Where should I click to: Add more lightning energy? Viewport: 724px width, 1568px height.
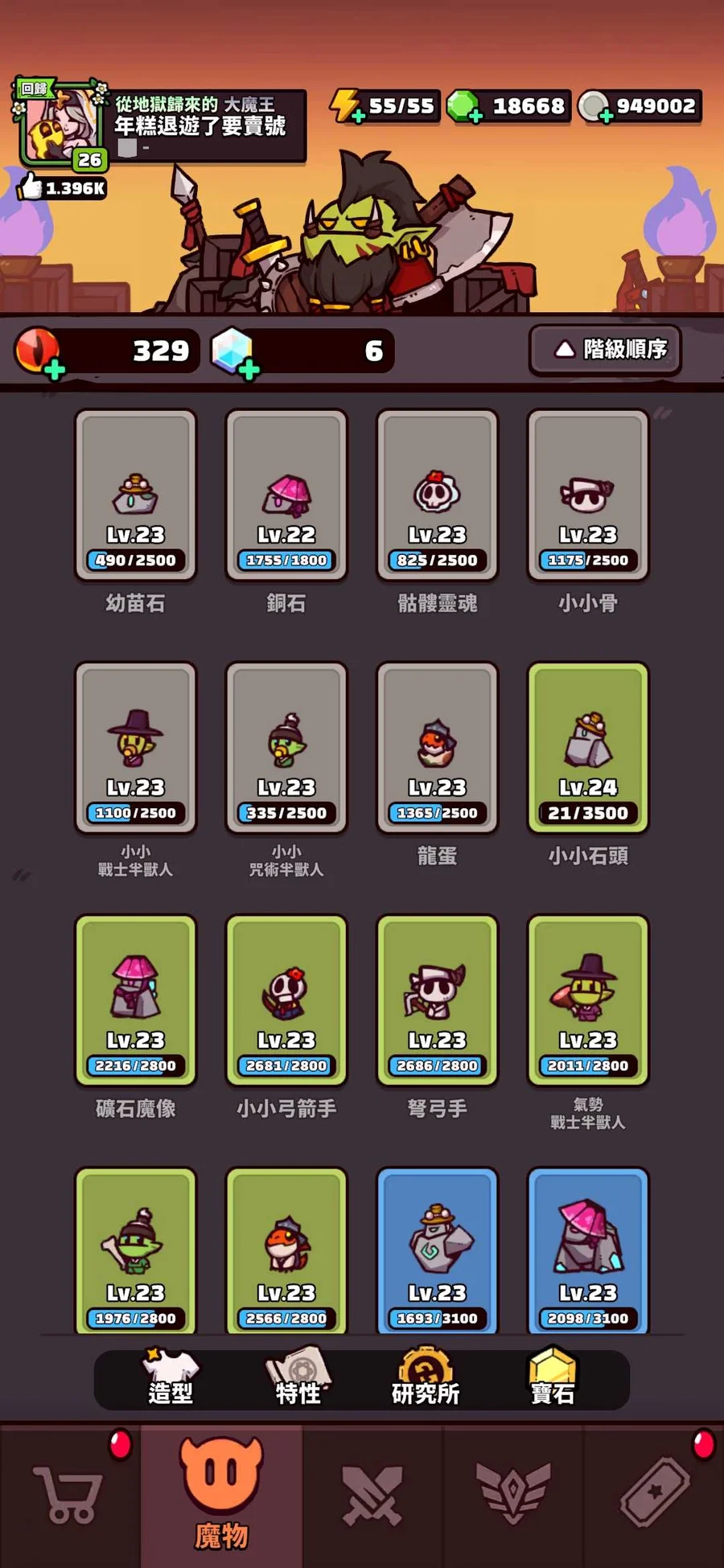pyautogui.click(x=359, y=117)
